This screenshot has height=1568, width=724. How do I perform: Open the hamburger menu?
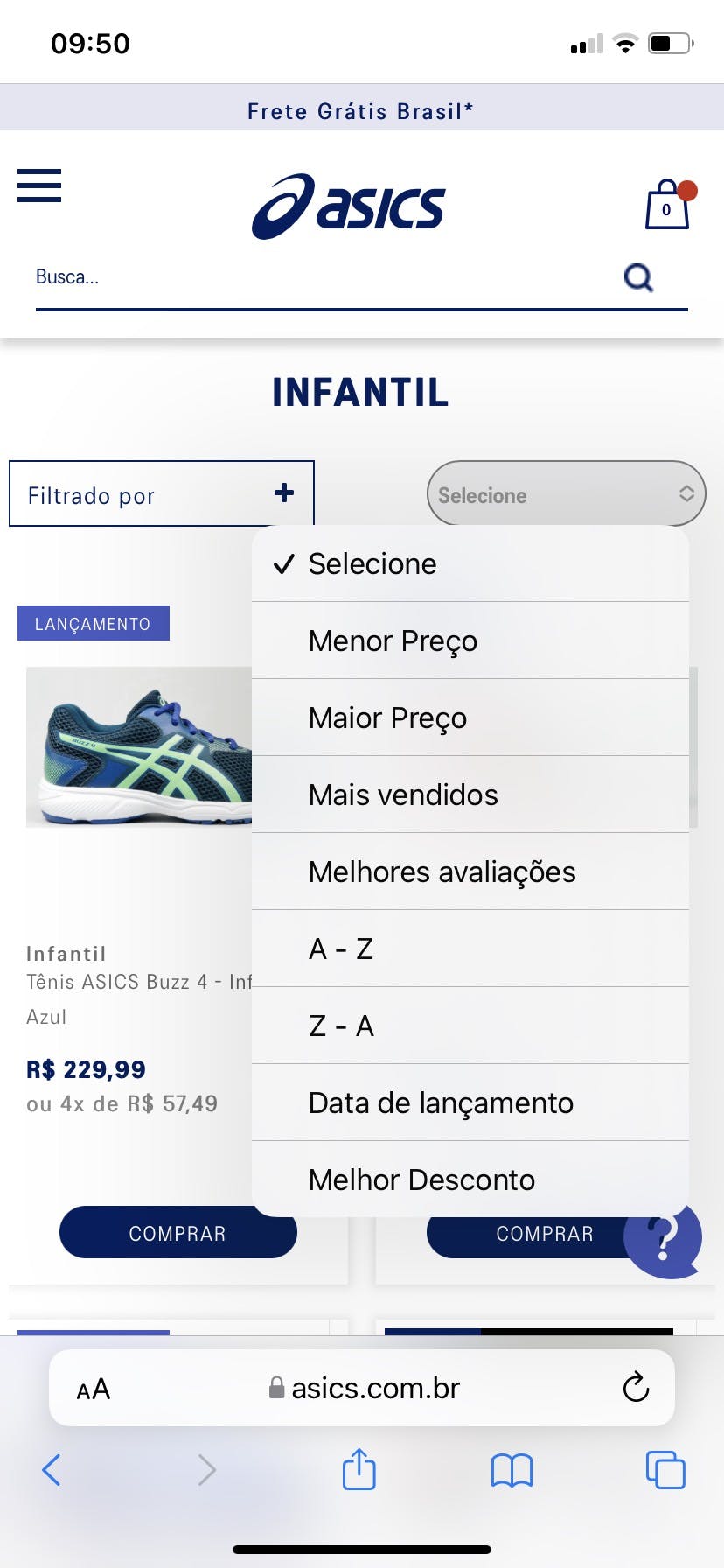pos(39,185)
